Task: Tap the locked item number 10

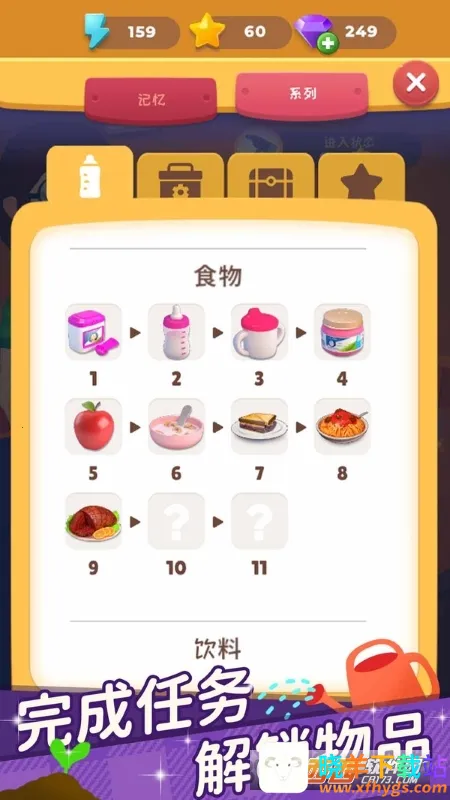Action: coord(177,521)
